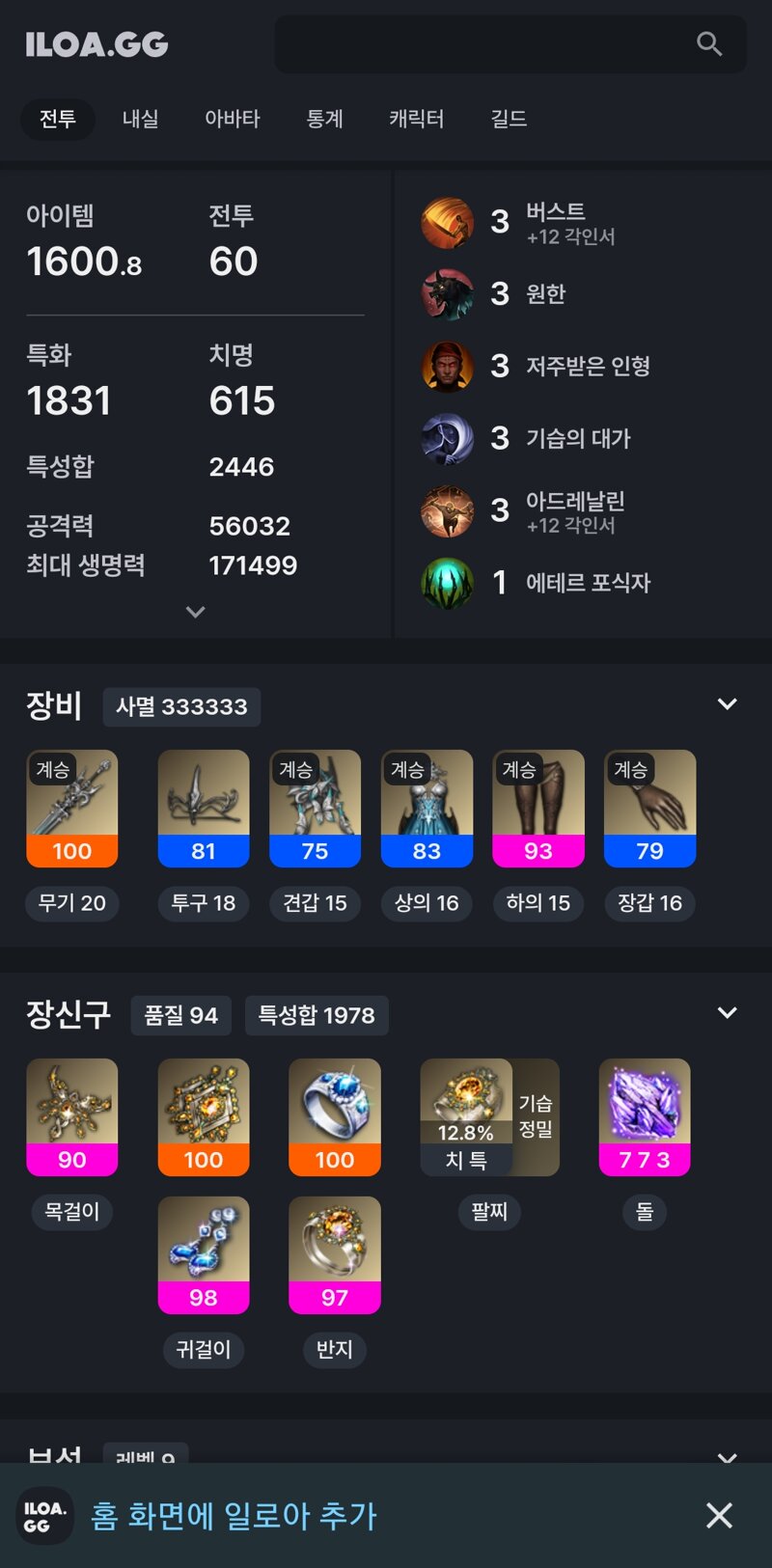Go to the 길드 tab
The image size is (772, 1568).
[509, 119]
